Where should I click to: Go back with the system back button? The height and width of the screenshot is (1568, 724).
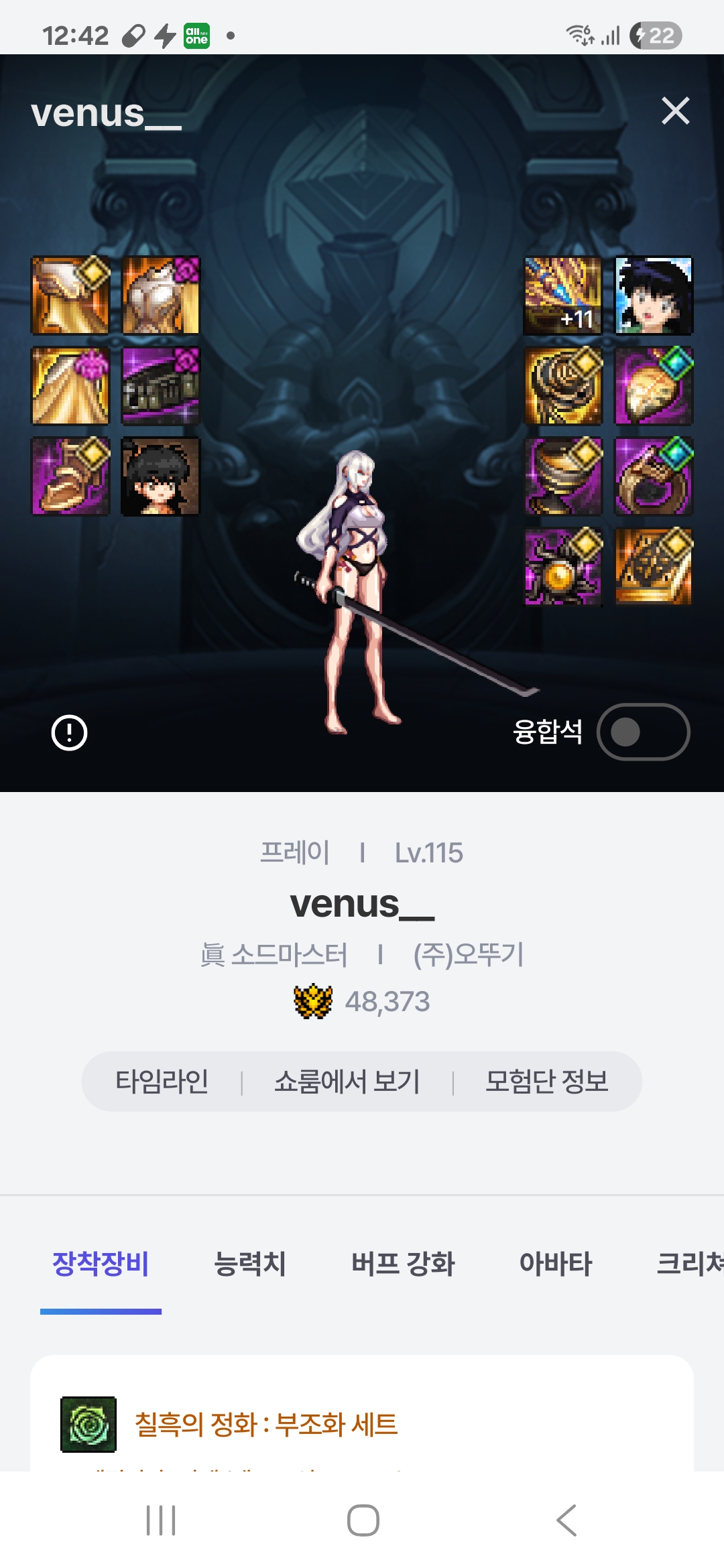(x=566, y=1520)
